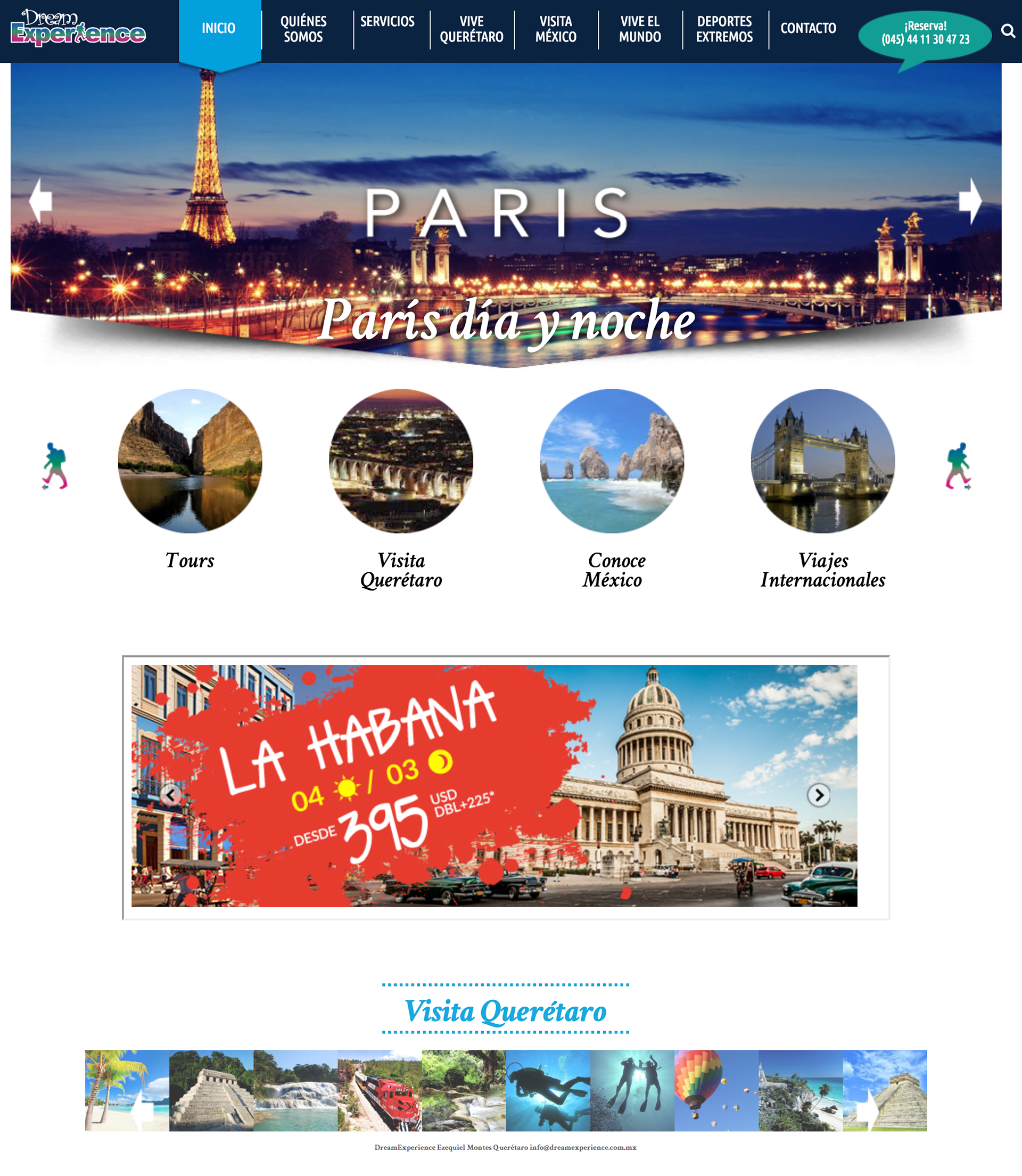Go to the Inicio page
1022x1176 pixels.
pos(218,29)
